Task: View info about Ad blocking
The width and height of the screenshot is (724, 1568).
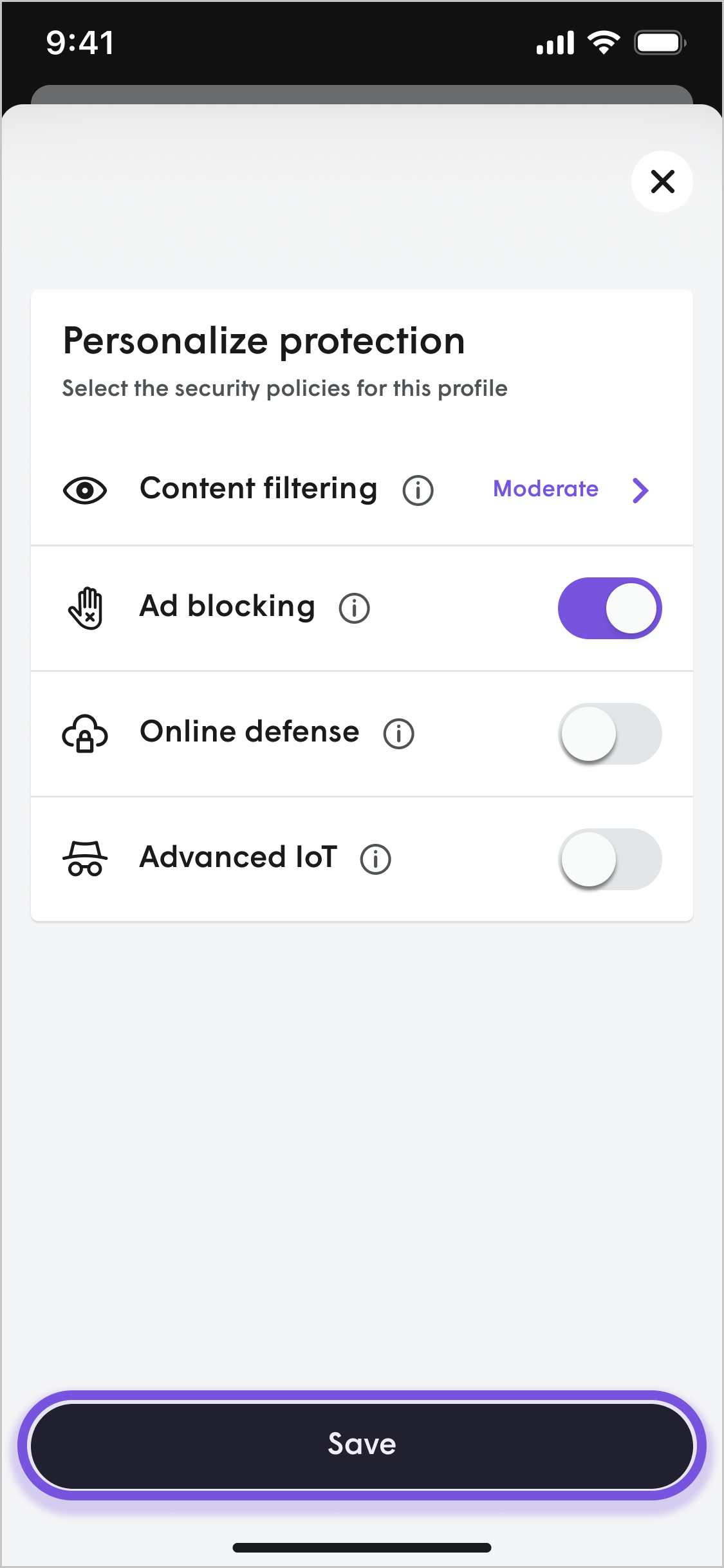Action: [355, 608]
